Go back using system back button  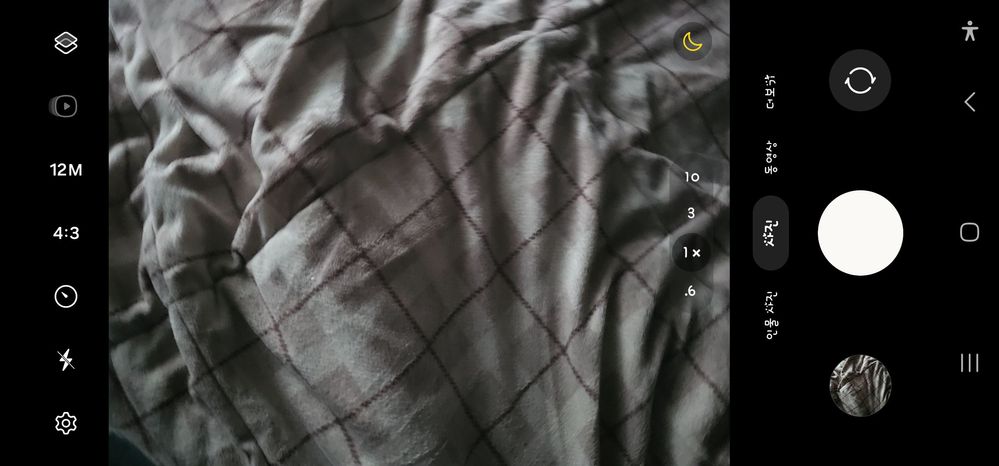[x=969, y=102]
